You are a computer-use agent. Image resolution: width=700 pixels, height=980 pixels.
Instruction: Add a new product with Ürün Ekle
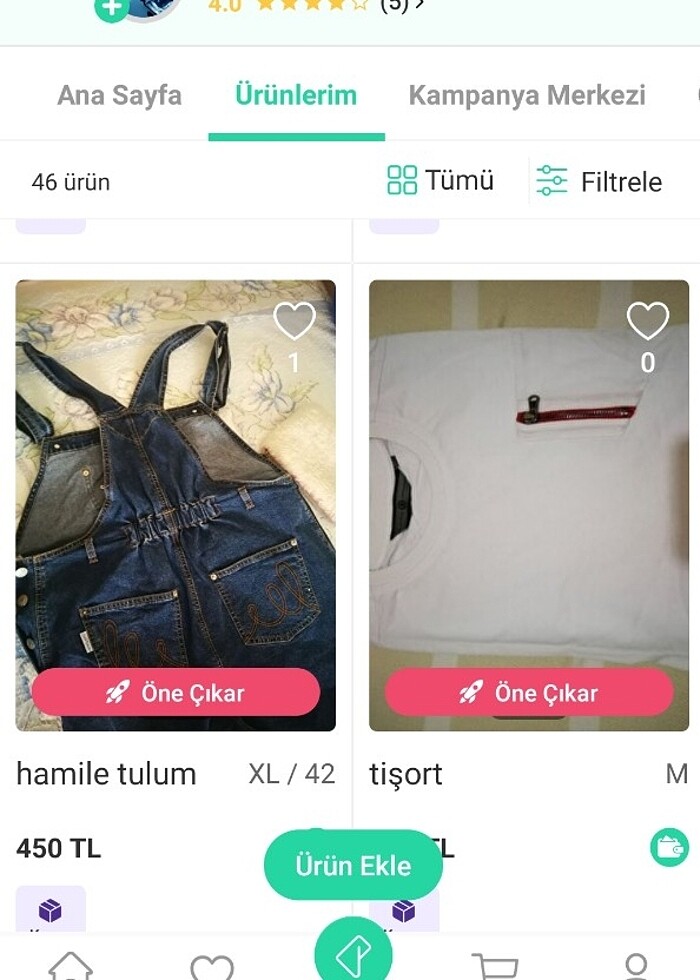pyautogui.click(x=353, y=865)
